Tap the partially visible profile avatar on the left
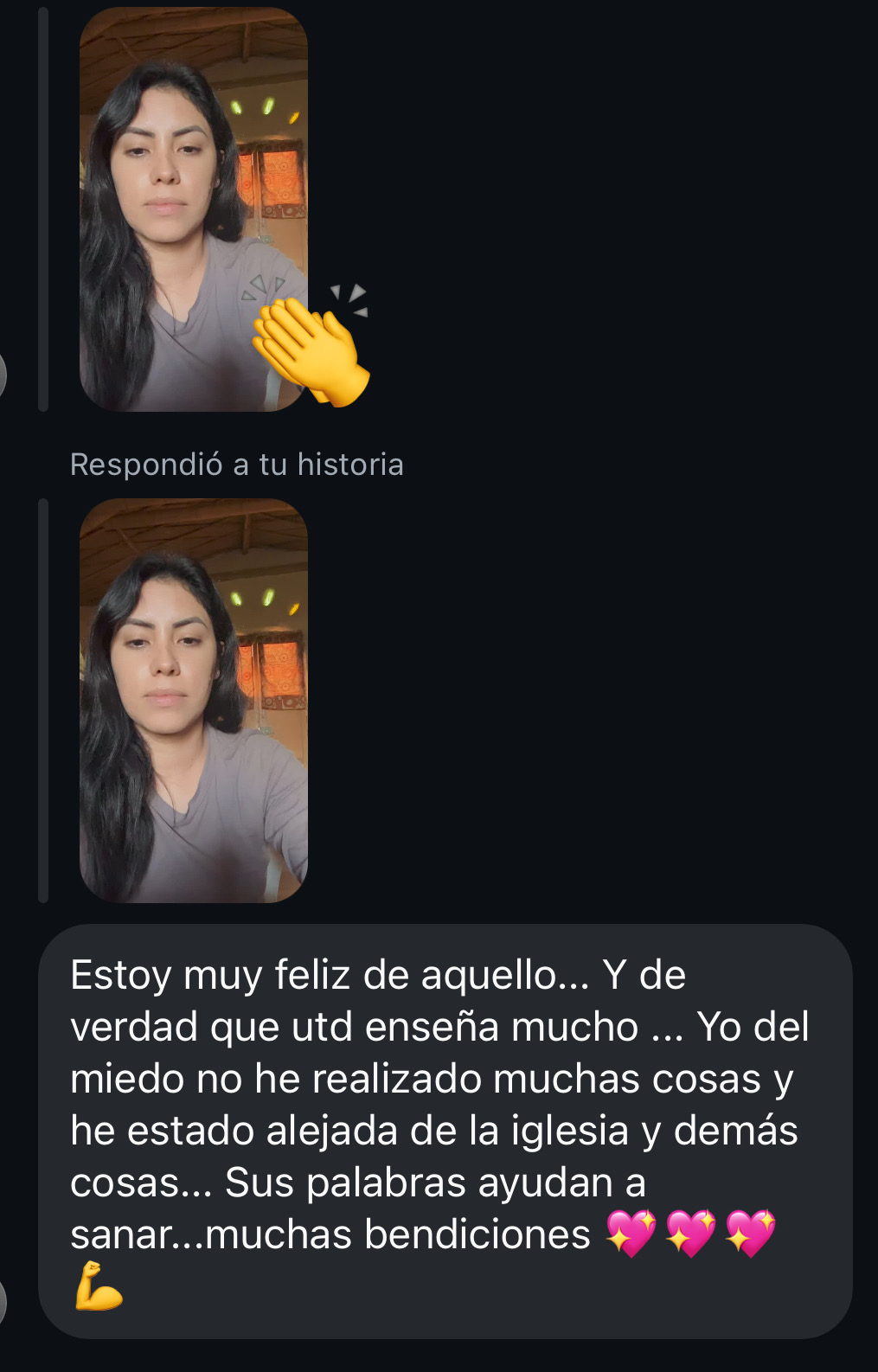The height and width of the screenshot is (1372, 878). [4, 372]
